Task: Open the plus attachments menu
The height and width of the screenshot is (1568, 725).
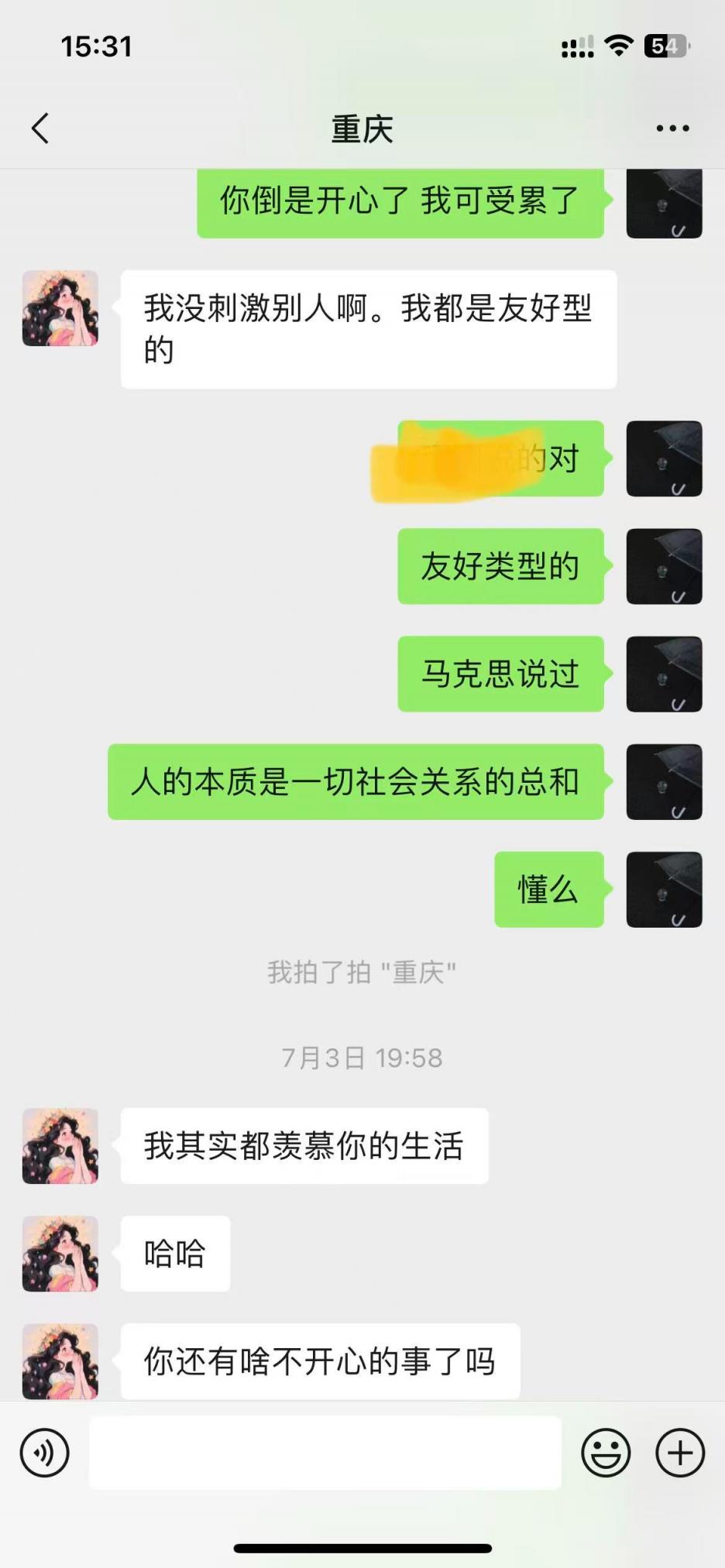Action: (680, 1453)
